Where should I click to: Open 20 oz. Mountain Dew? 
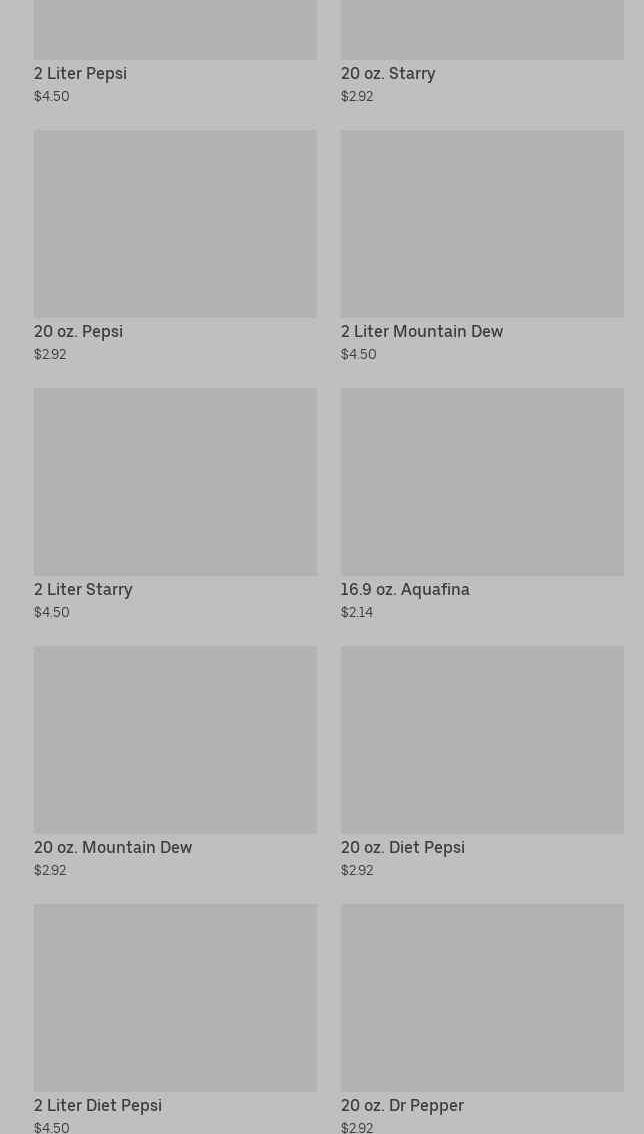pyautogui.click(x=175, y=763)
